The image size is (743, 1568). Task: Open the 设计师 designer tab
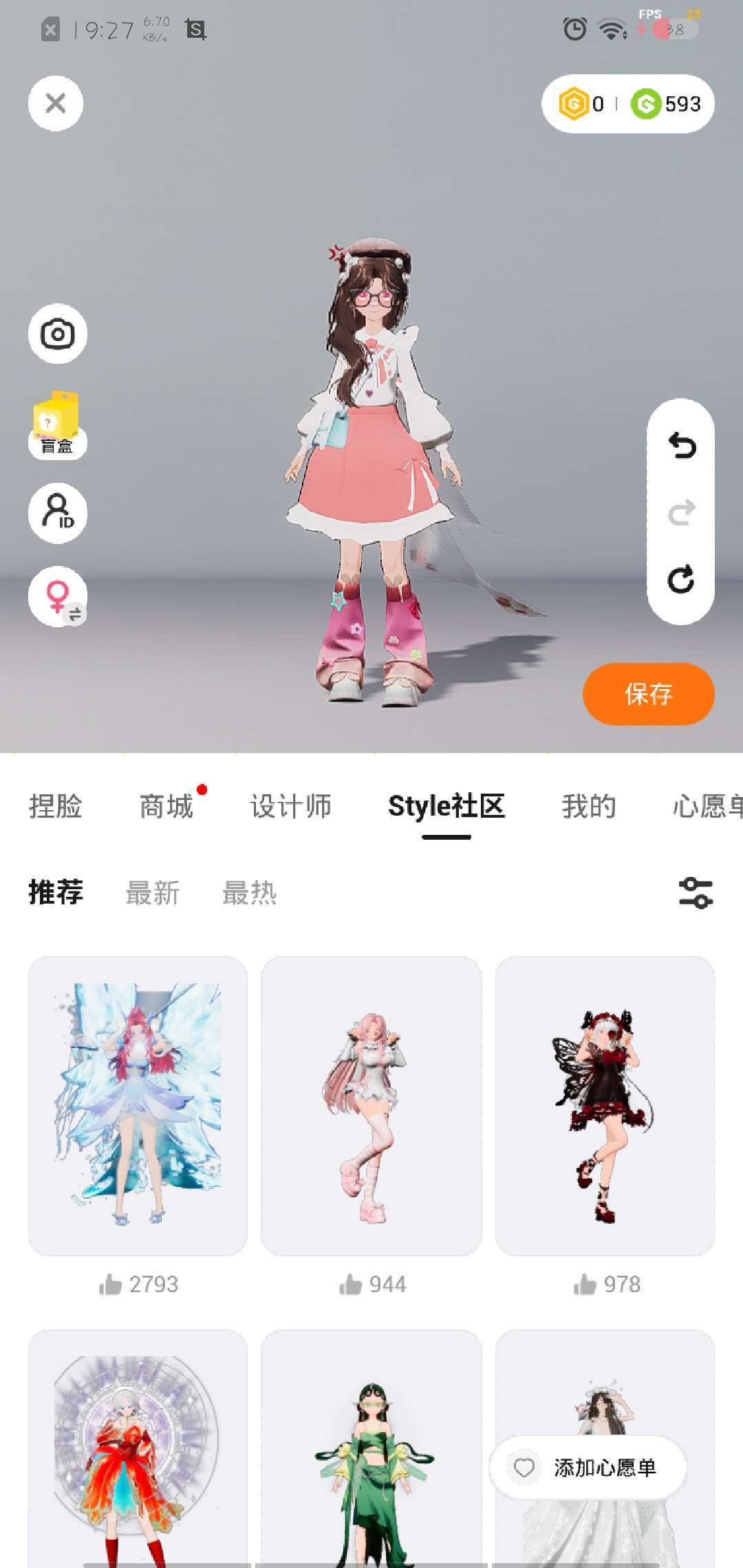(291, 806)
